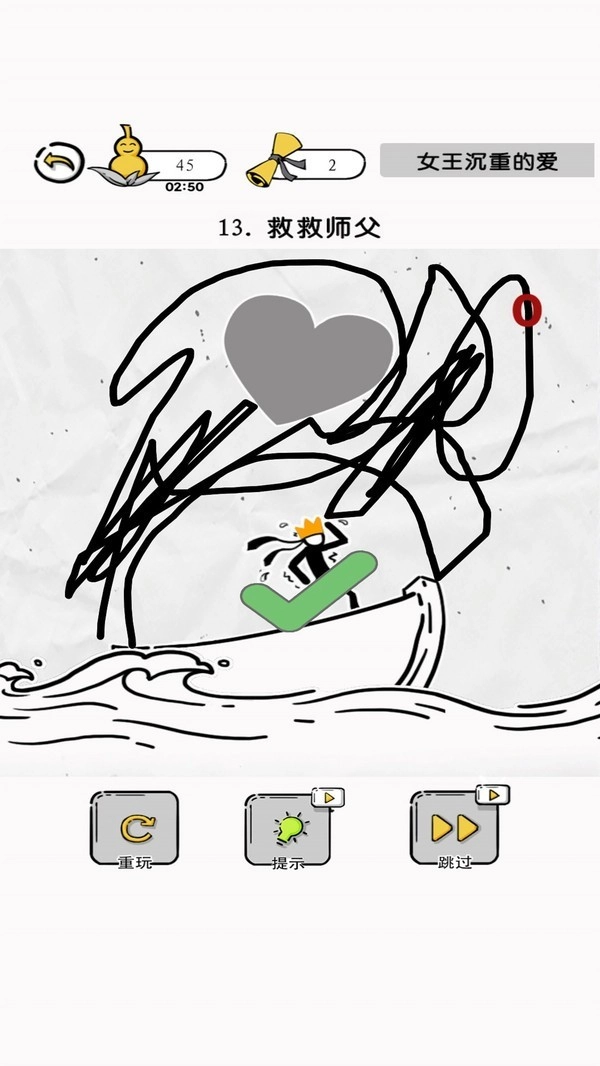Skip this level with 跳过

click(x=454, y=829)
